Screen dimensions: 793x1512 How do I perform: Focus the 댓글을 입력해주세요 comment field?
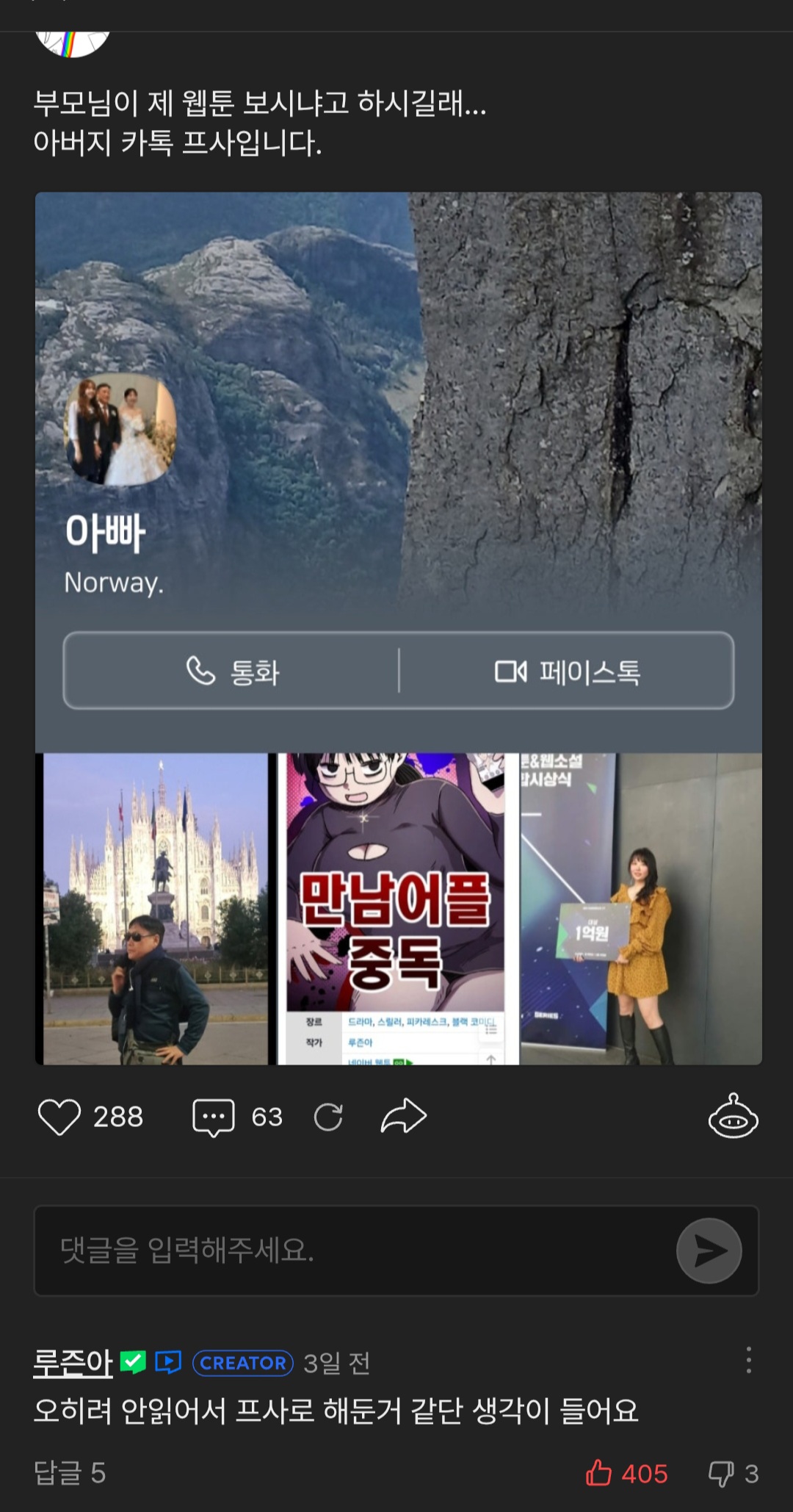click(x=352, y=1250)
